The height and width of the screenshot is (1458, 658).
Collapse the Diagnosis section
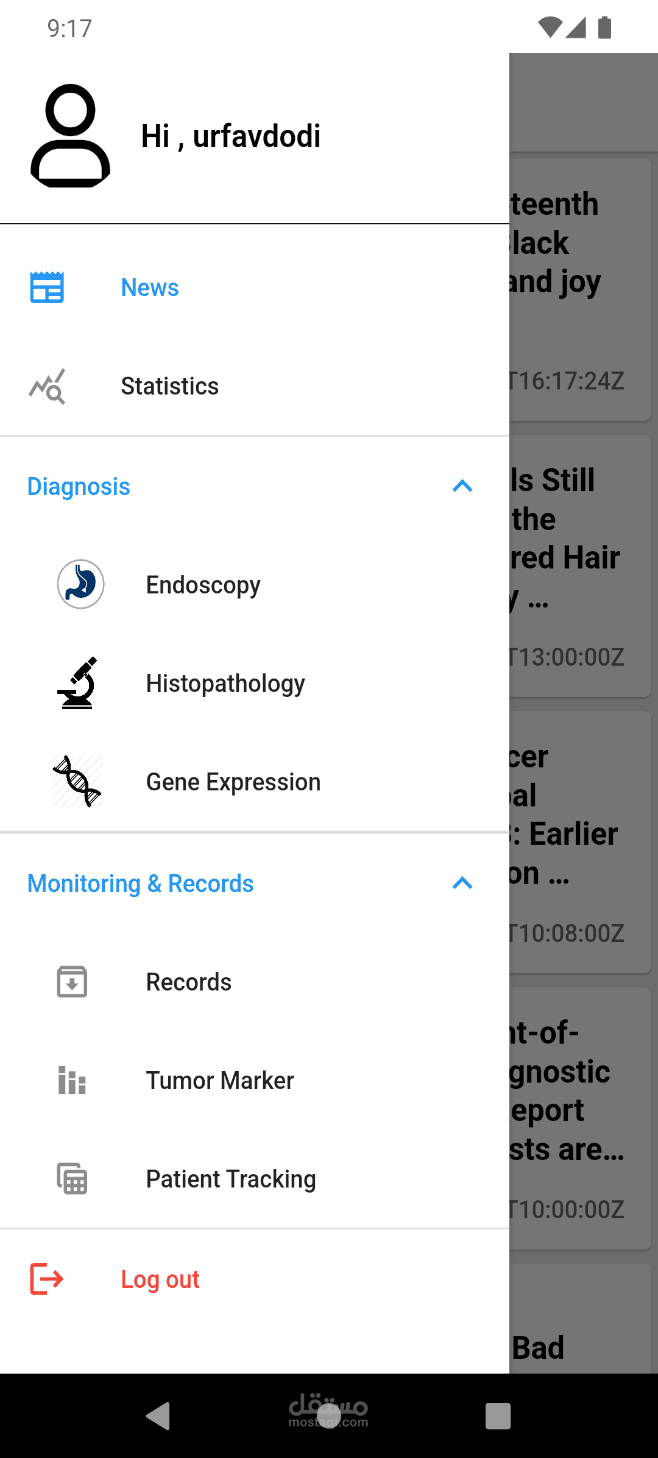462,486
